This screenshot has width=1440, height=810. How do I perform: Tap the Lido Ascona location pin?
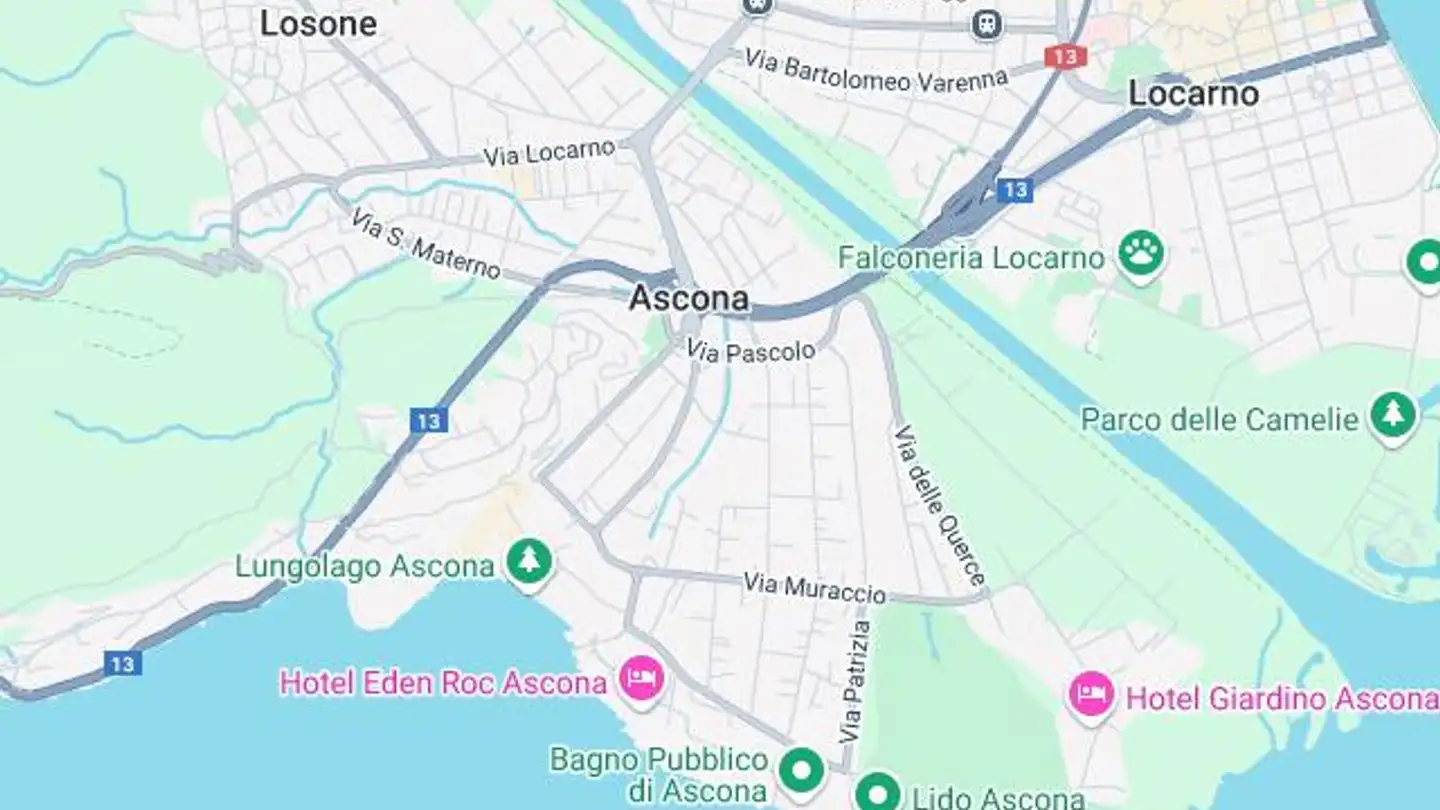coord(878,793)
